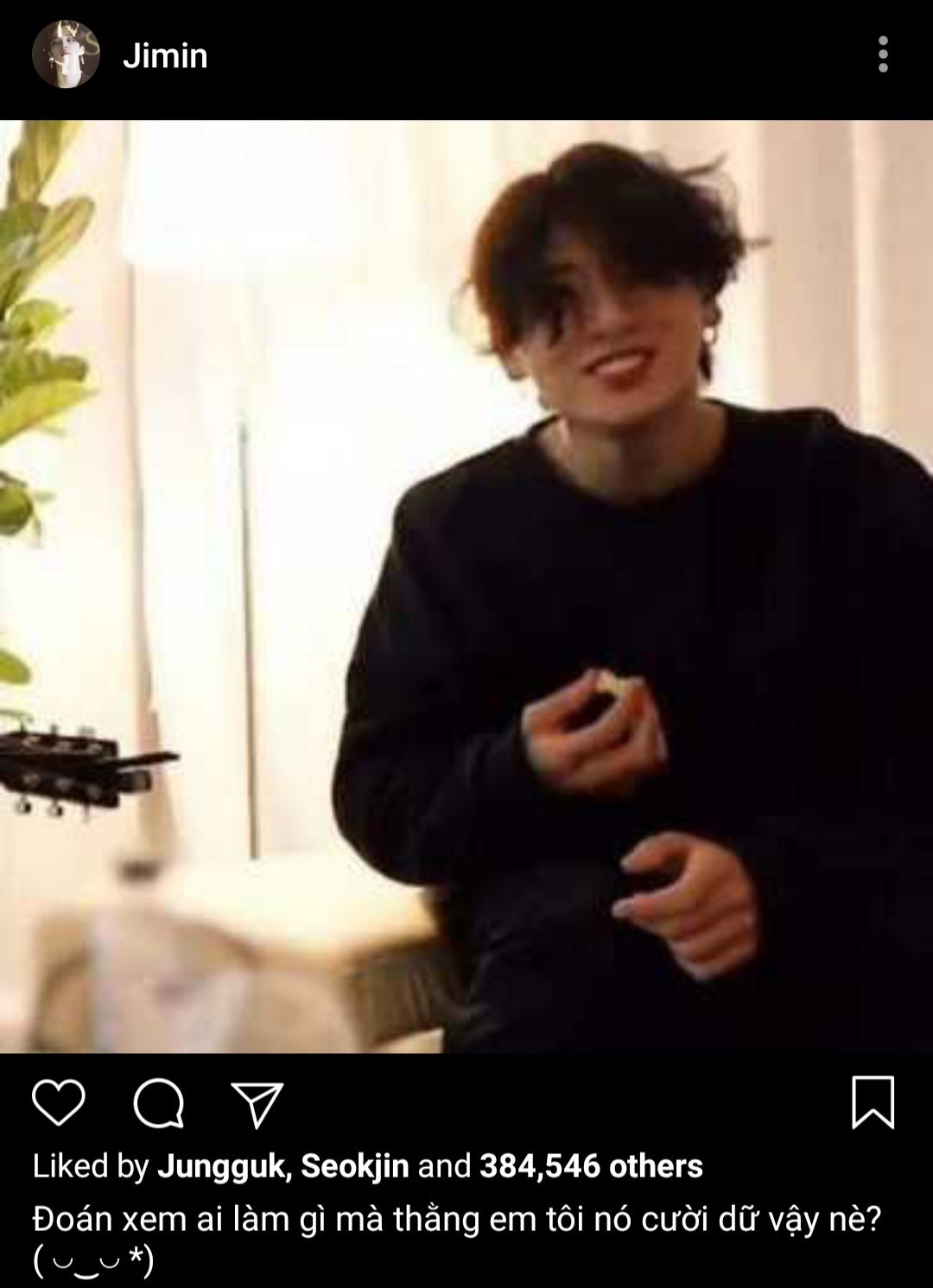Bookmark this post to saved
The height and width of the screenshot is (1288, 933).
(873, 1102)
